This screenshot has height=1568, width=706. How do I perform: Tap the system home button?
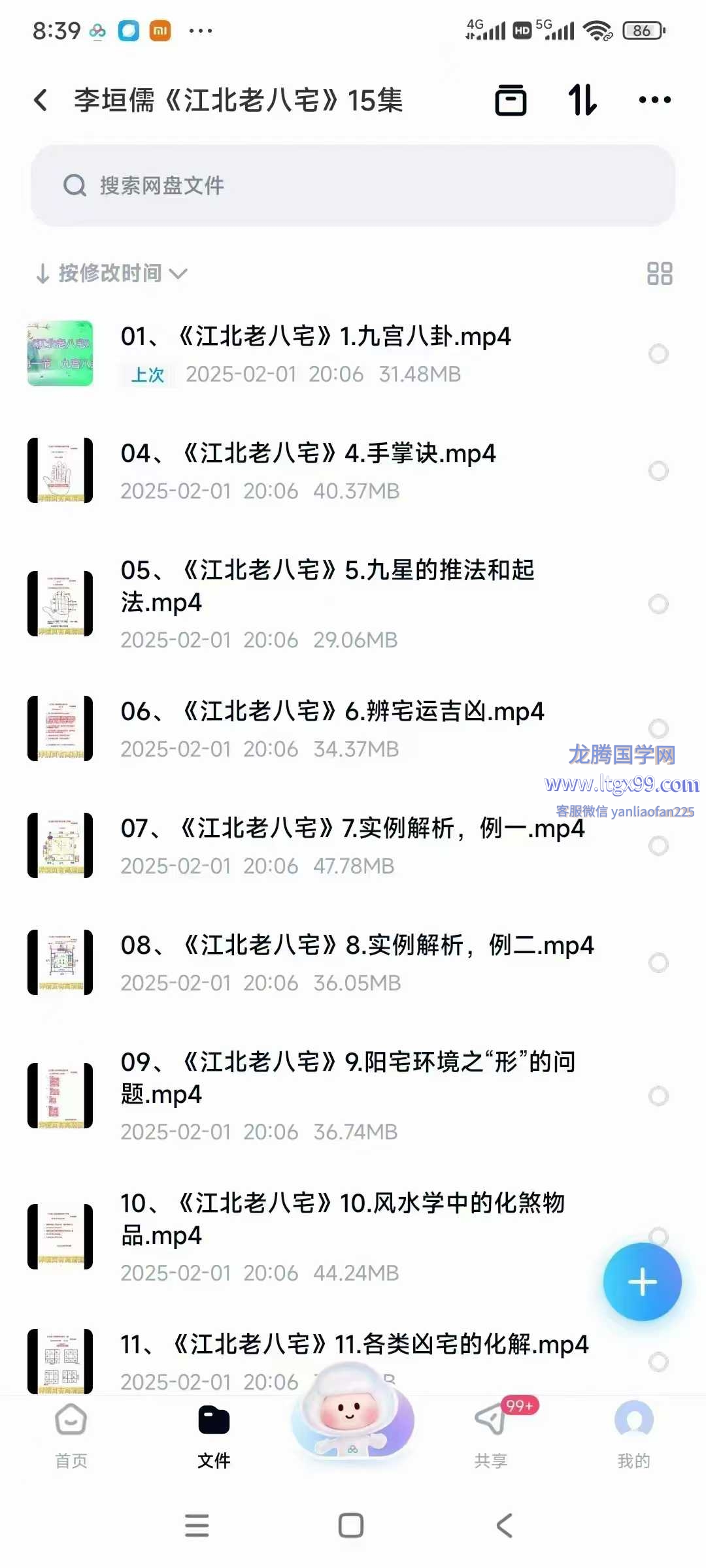point(351,1526)
